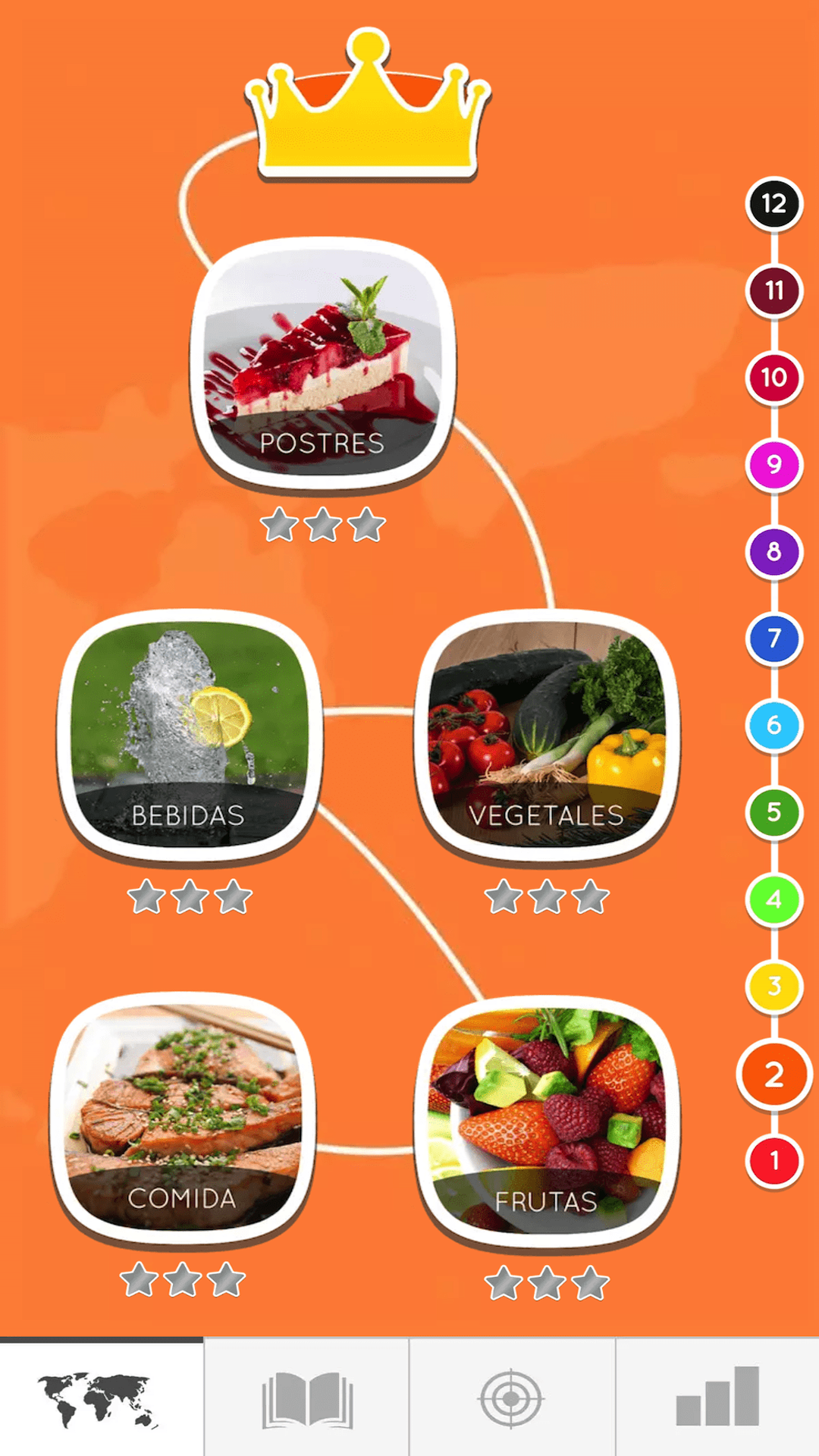Select level 7
Viewport: 819px width, 1456px height.
(x=773, y=639)
